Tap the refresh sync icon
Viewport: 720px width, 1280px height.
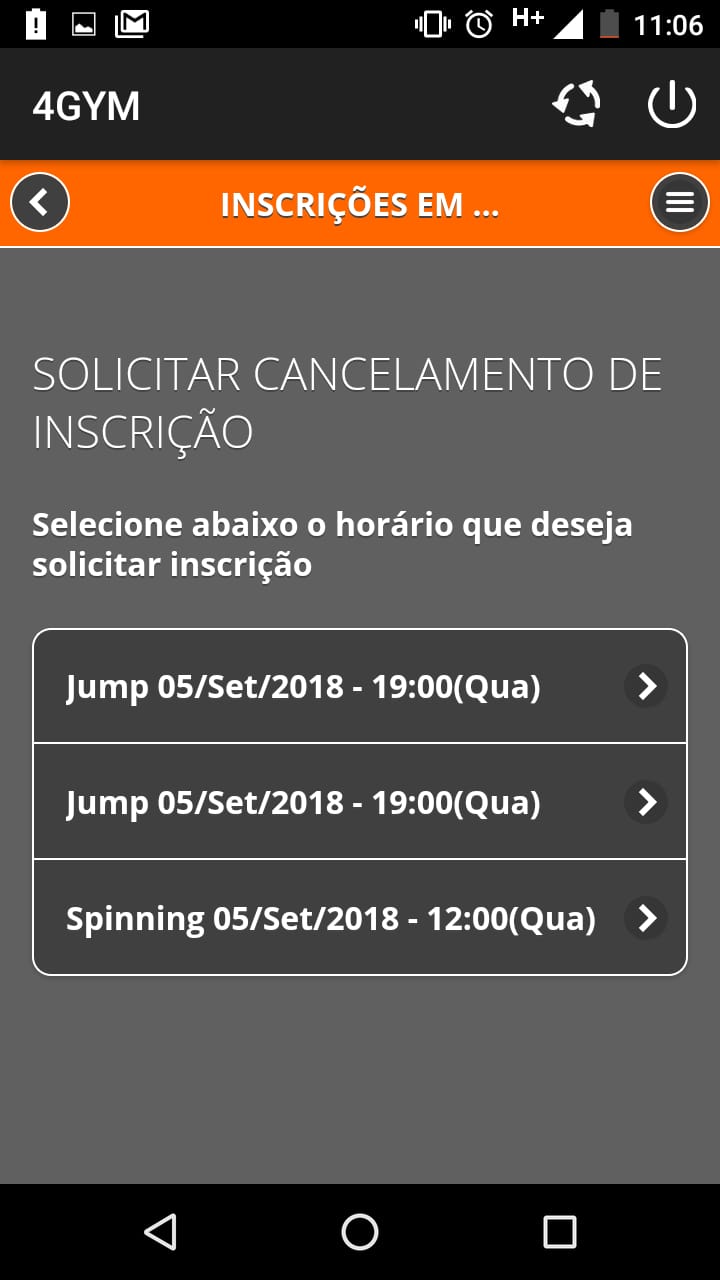[577, 104]
